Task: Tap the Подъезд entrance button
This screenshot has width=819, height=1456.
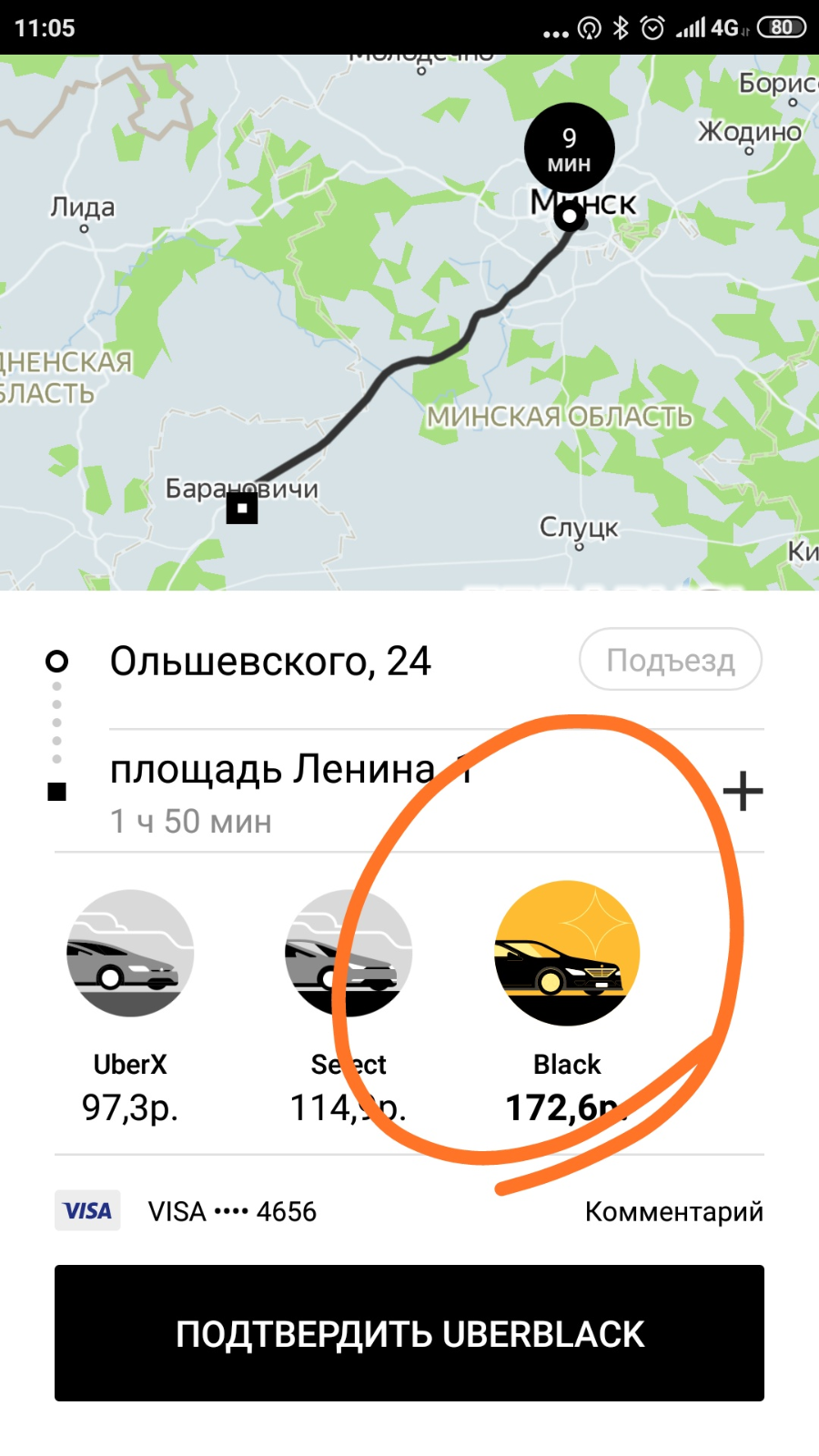Action: point(671,660)
